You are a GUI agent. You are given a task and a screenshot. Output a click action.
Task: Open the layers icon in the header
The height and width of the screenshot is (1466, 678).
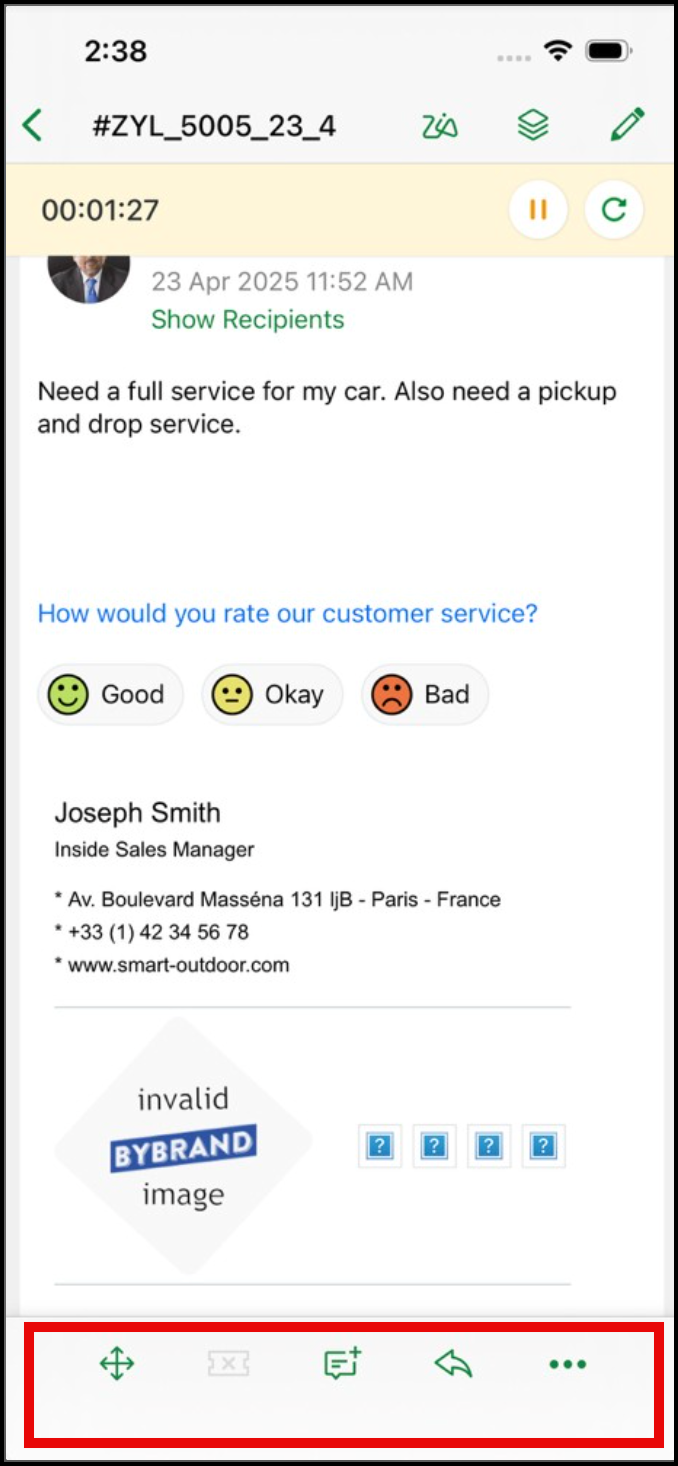coord(533,126)
